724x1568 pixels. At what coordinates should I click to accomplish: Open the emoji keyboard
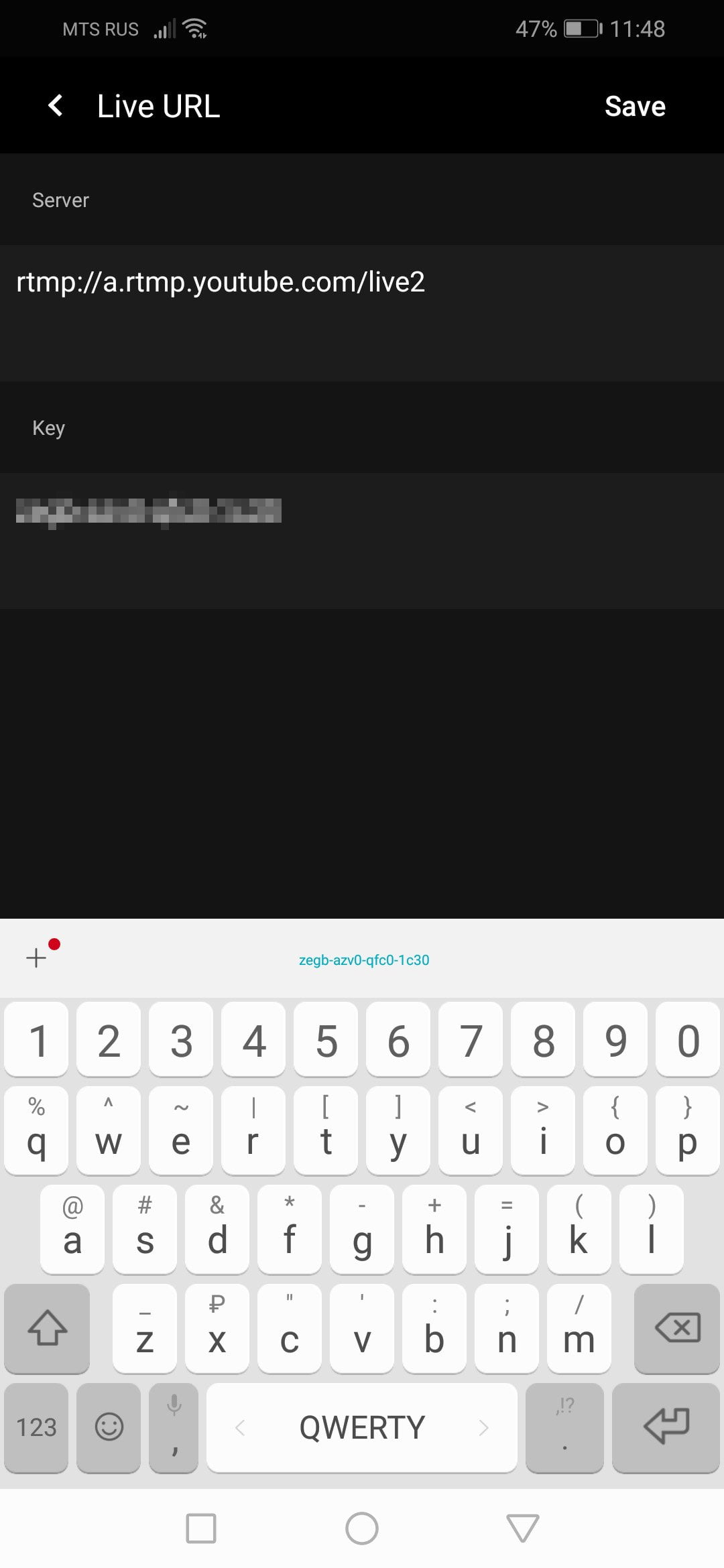109,1427
